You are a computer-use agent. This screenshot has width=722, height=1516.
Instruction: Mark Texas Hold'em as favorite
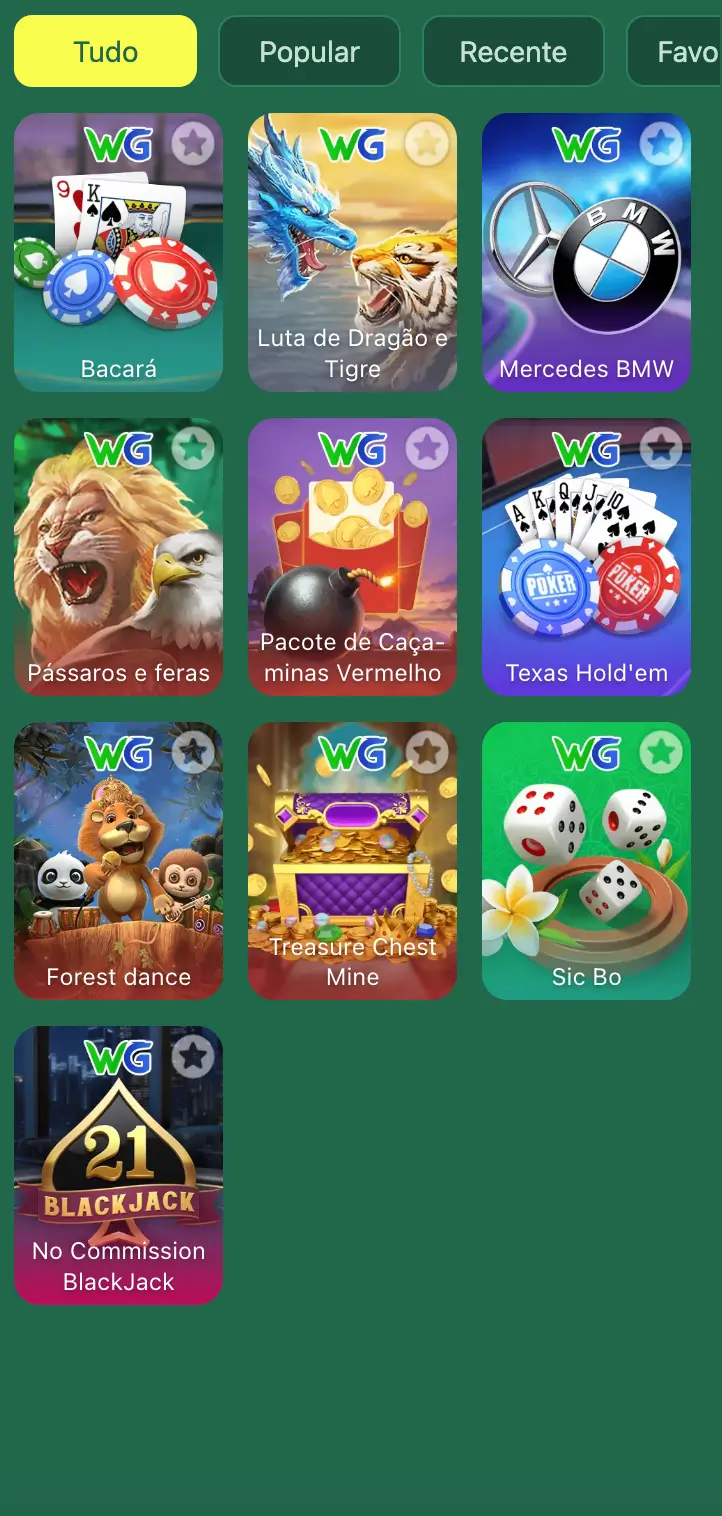point(661,448)
